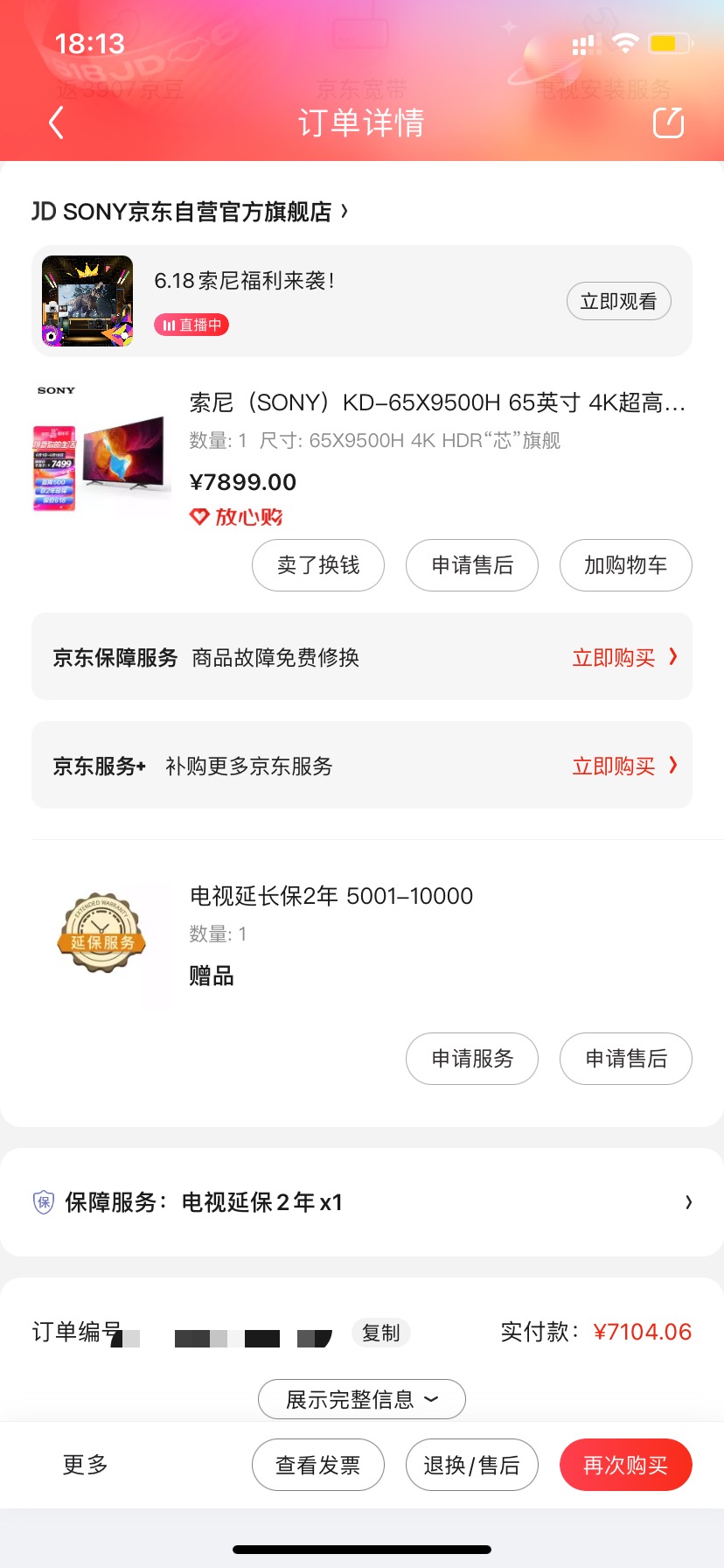Open the Sony KD-65X9500H TV product
The image size is (724, 1568).
click(437, 402)
